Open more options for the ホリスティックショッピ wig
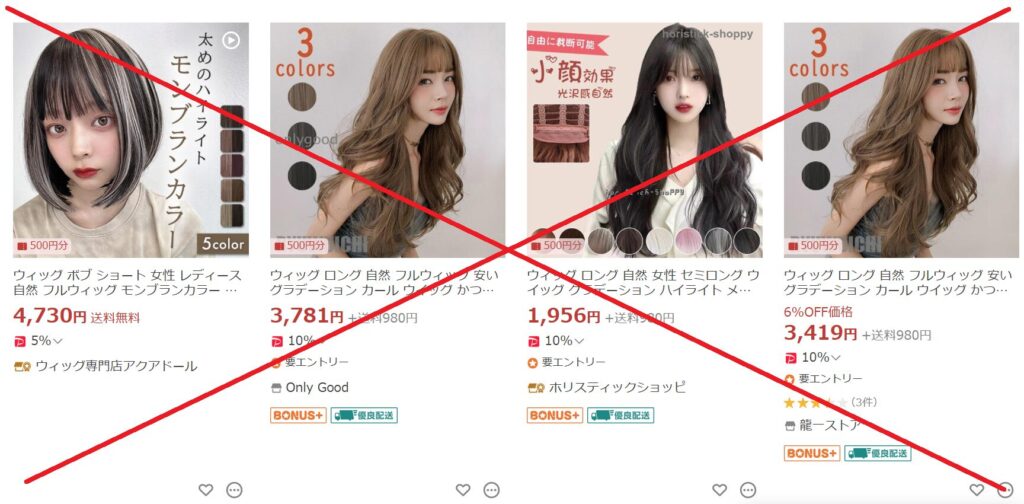 (x=748, y=490)
